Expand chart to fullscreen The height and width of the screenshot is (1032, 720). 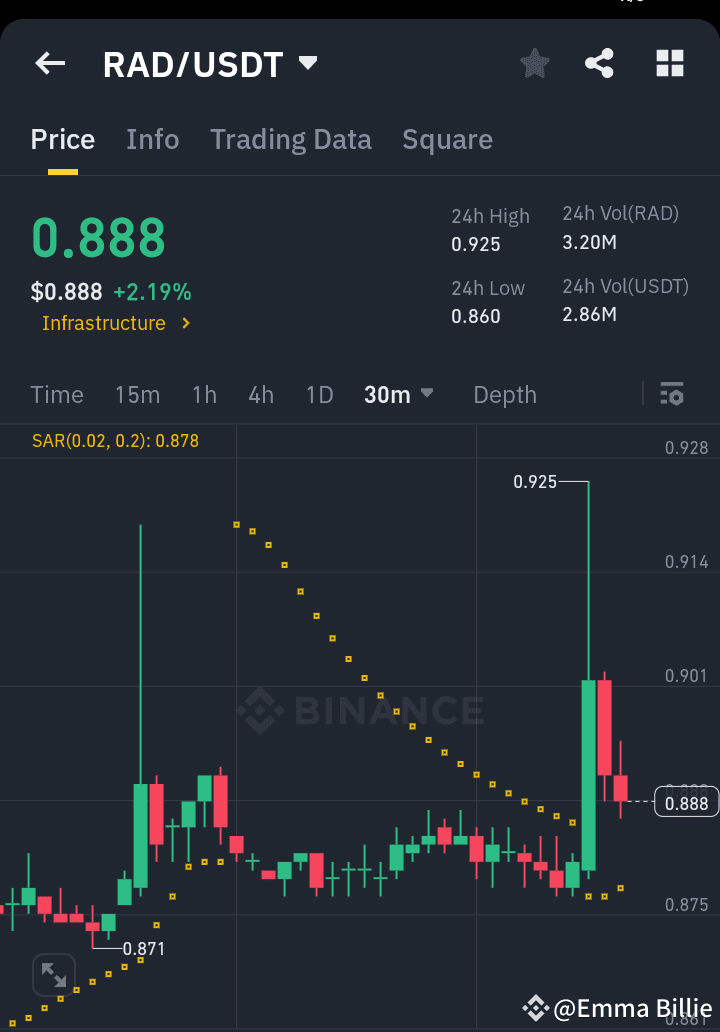coord(53,974)
